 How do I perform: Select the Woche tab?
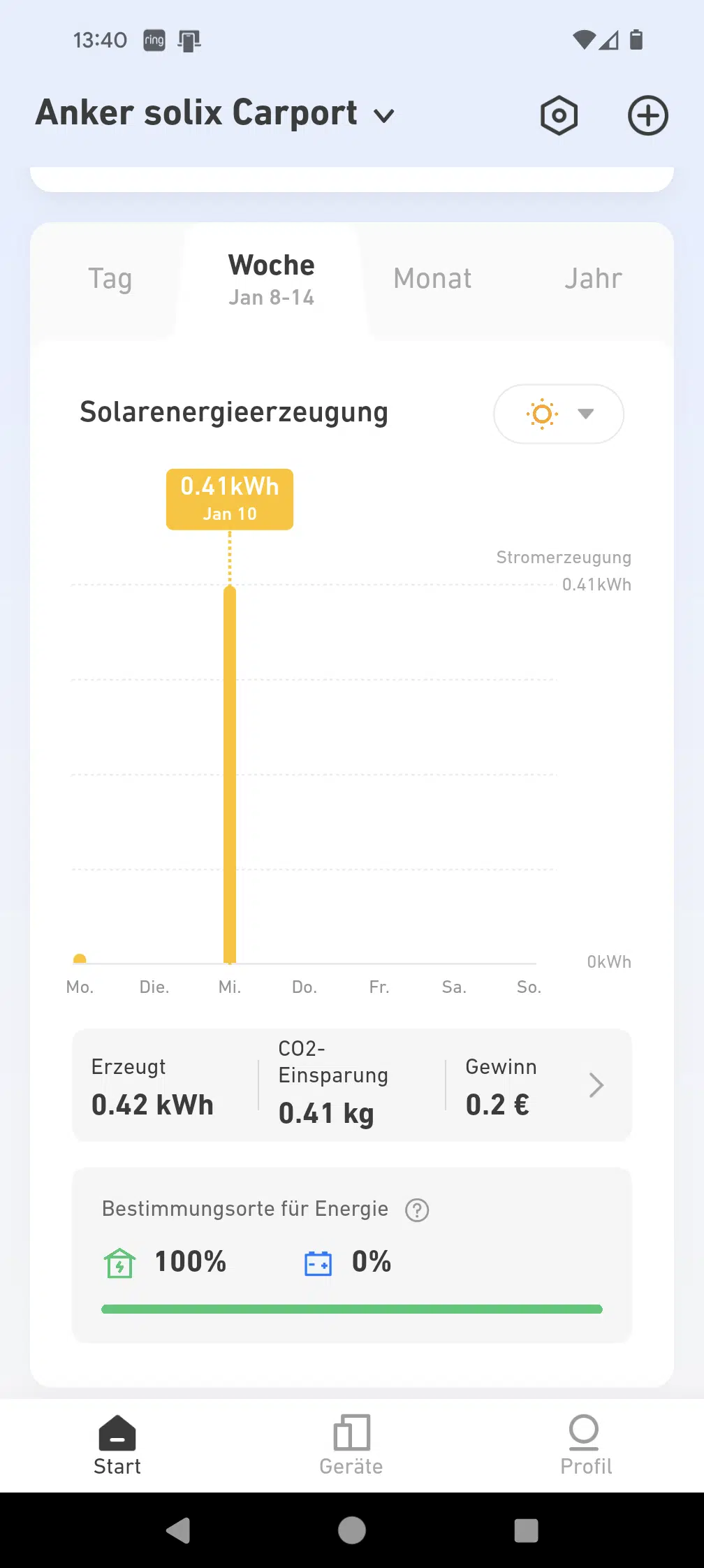(272, 280)
